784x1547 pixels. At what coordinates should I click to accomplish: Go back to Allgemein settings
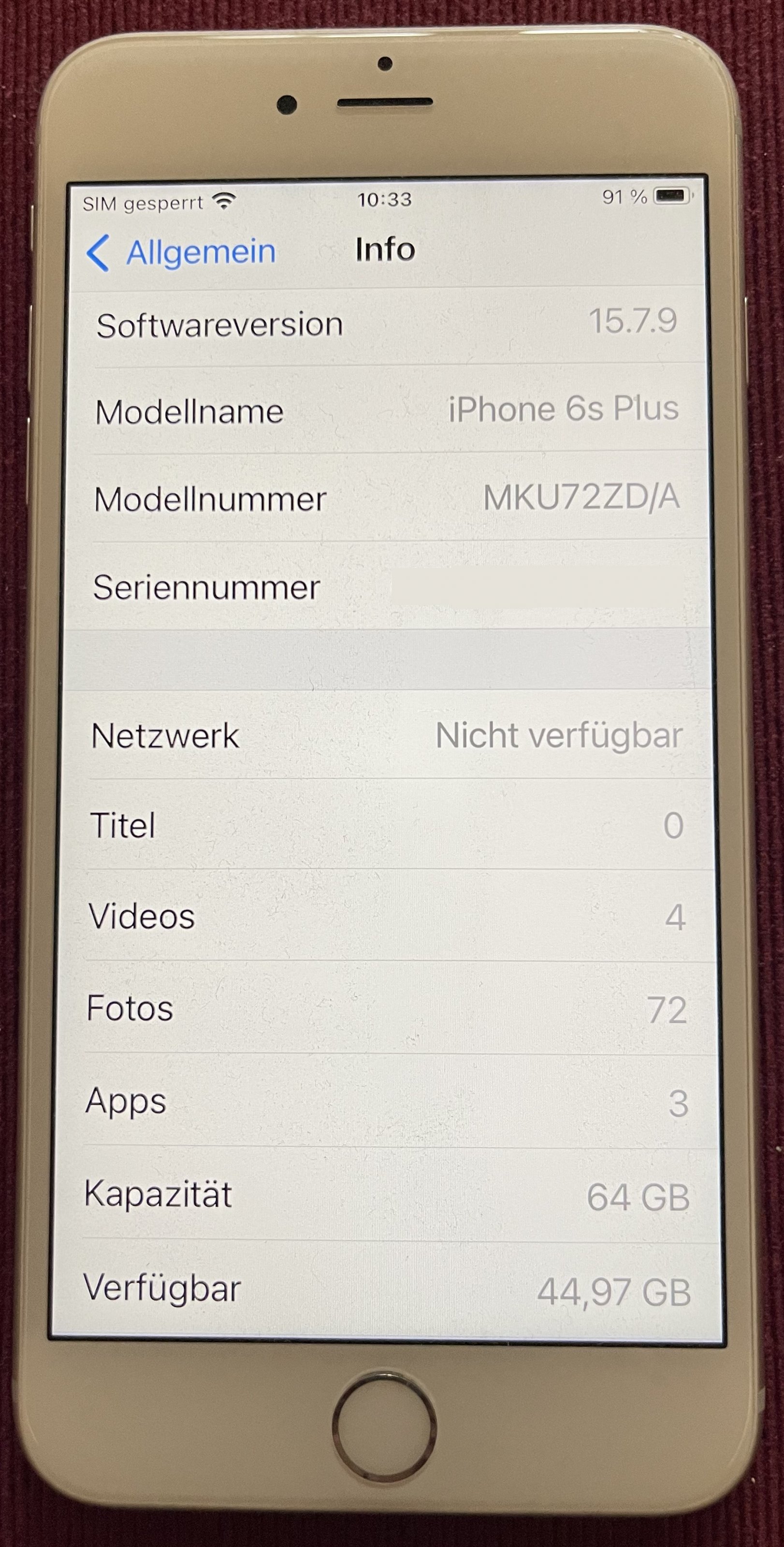pyautogui.click(x=181, y=252)
